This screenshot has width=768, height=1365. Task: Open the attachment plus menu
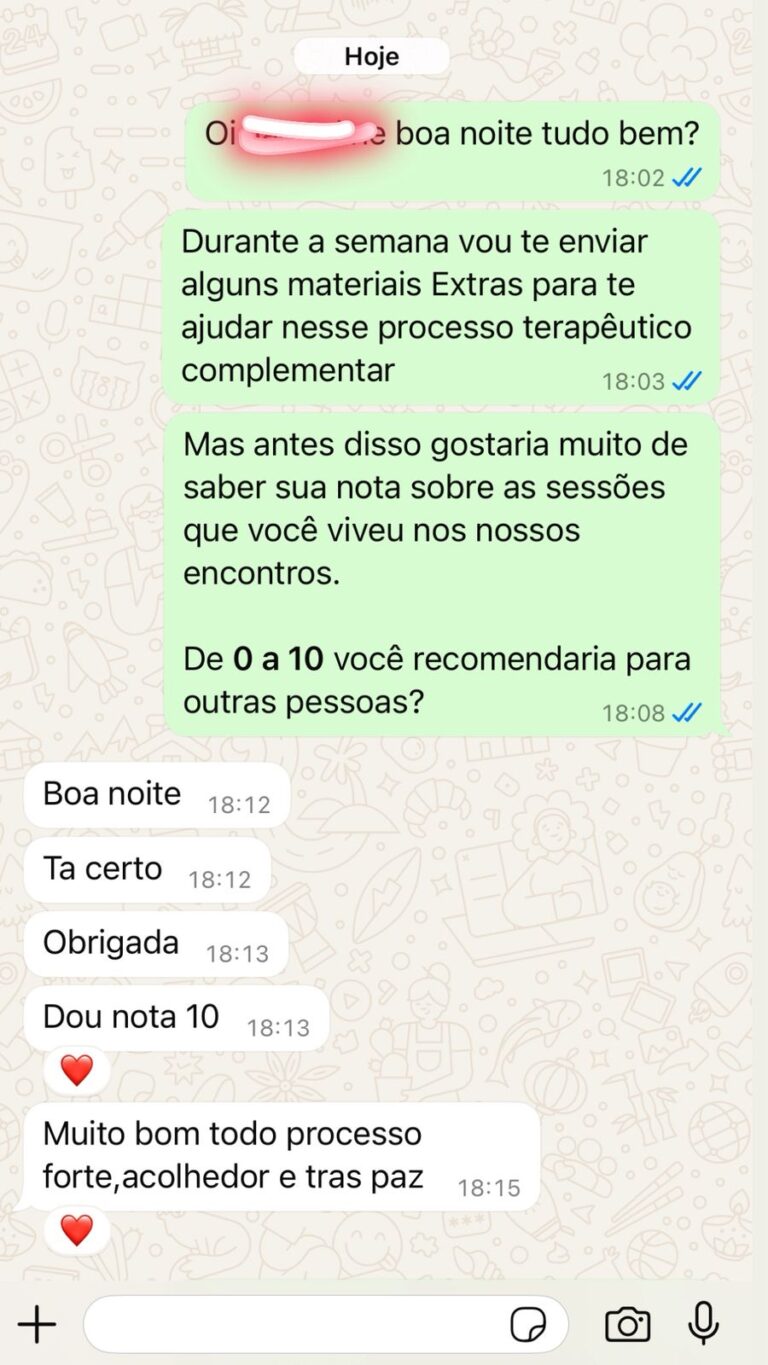pyautogui.click(x=37, y=1325)
